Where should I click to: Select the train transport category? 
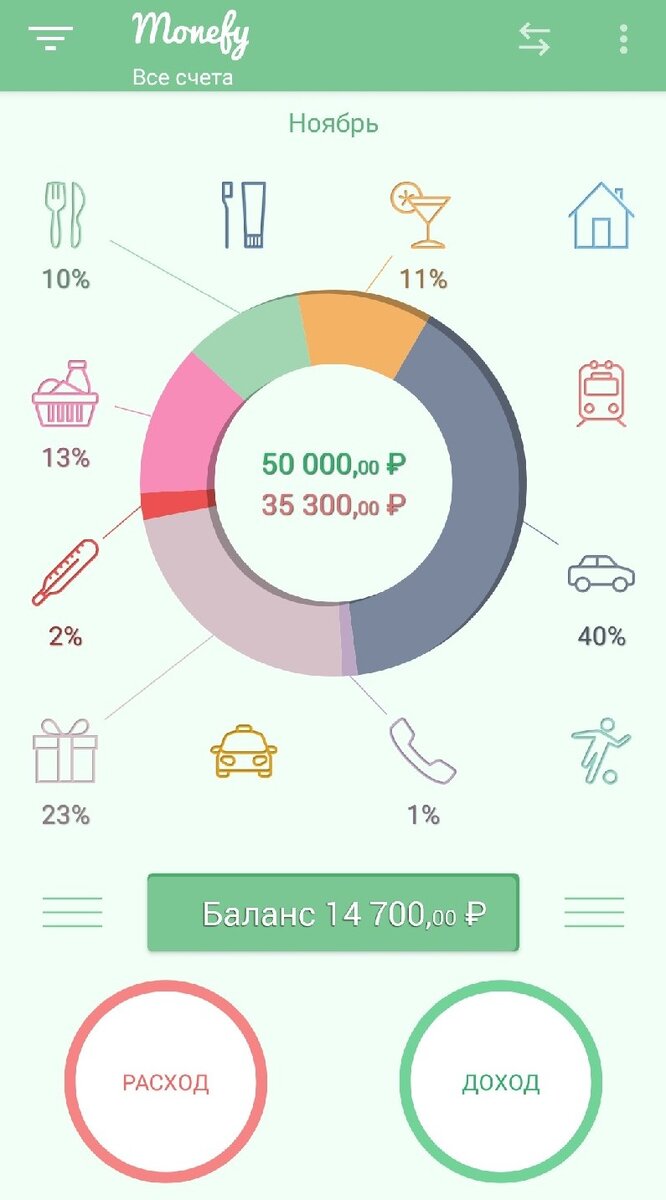coord(601,394)
